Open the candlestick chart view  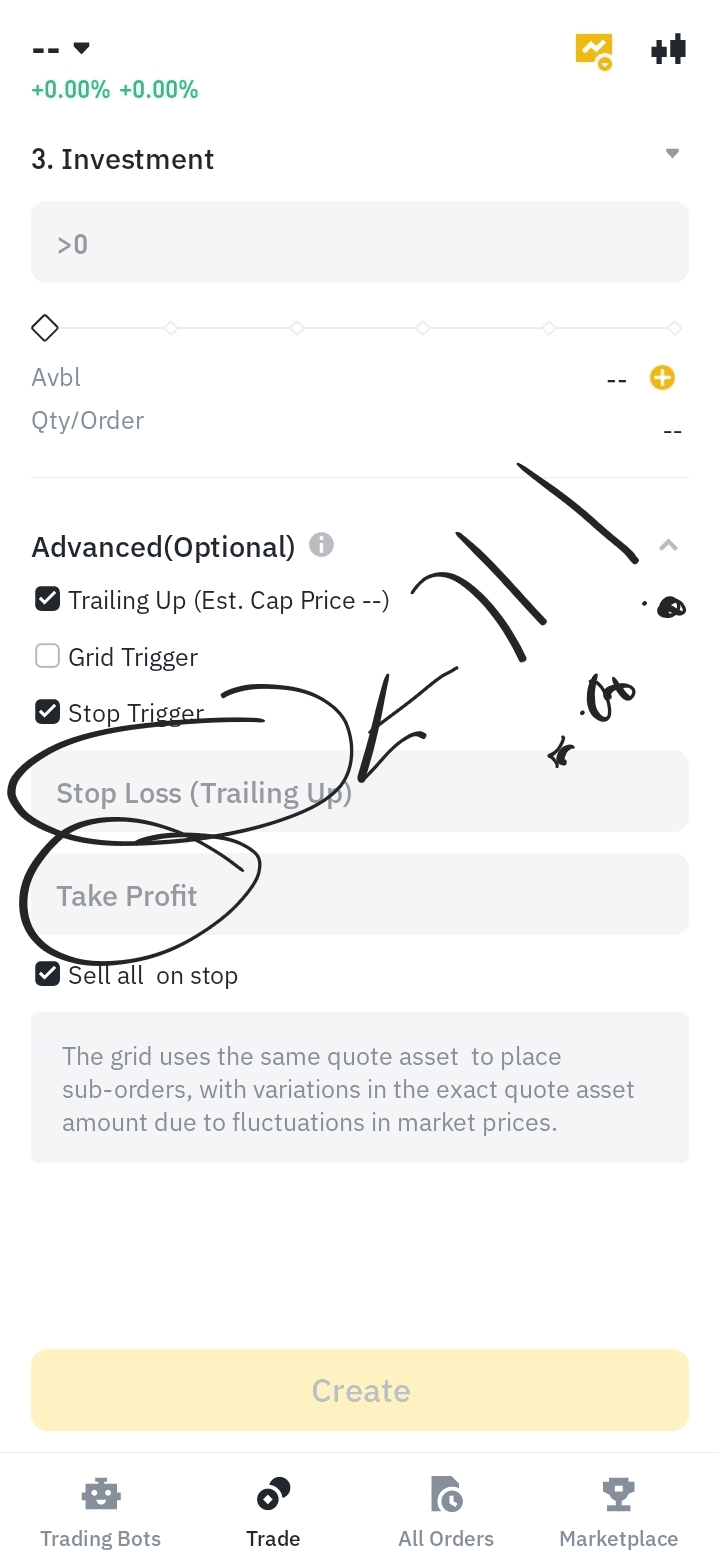668,49
